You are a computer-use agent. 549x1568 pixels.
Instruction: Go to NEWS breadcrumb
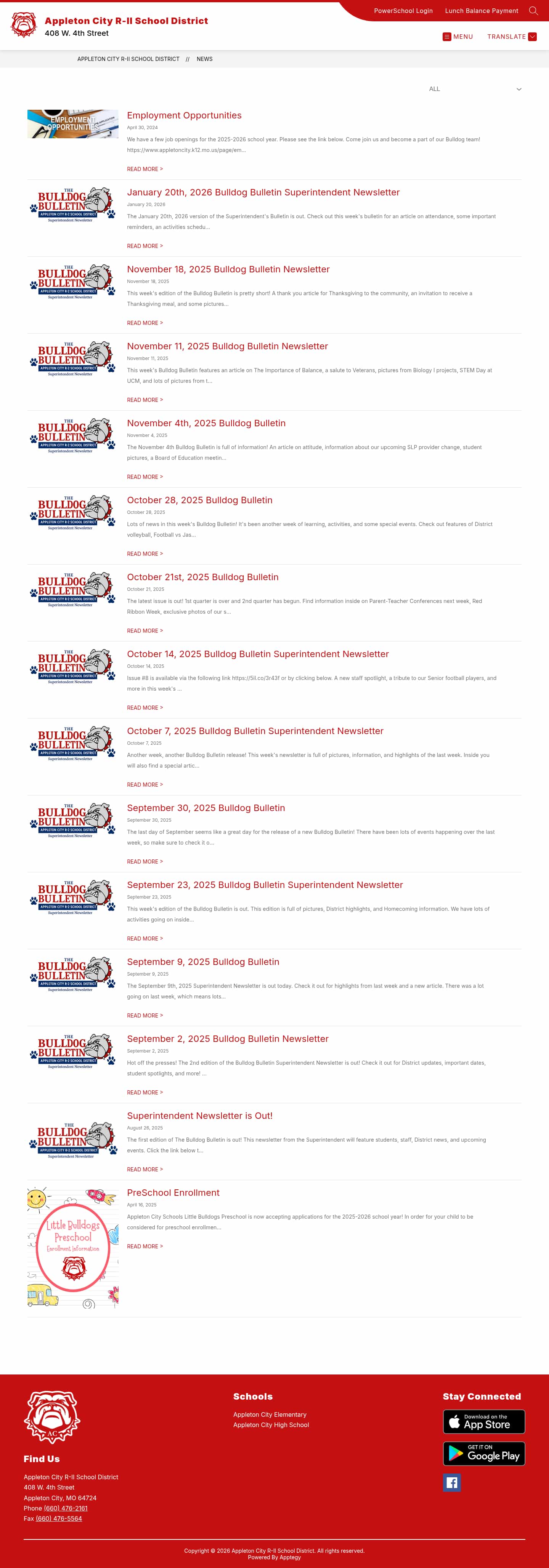(204, 59)
